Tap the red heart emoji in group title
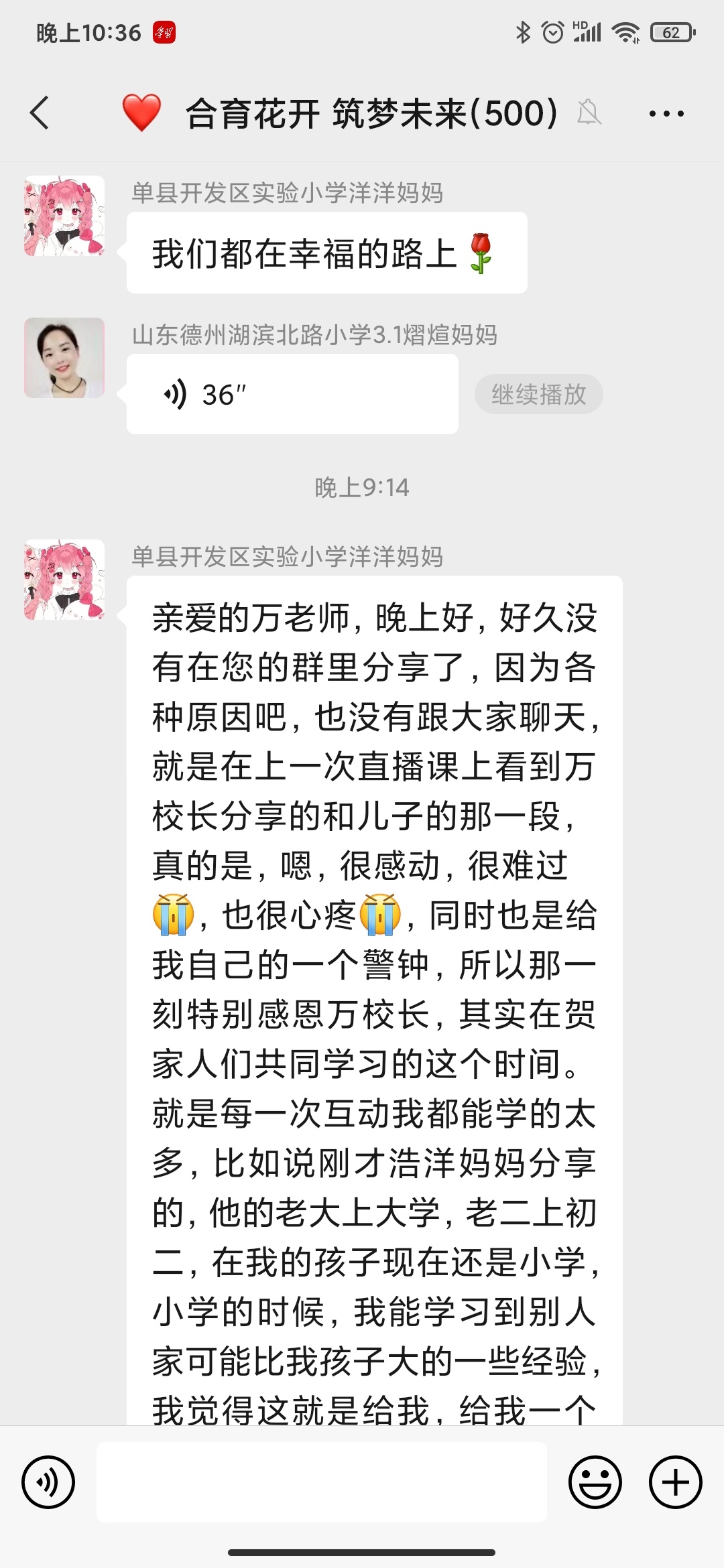Image resolution: width=724 pixels, height=1568 pixels. tap(141, 112)
